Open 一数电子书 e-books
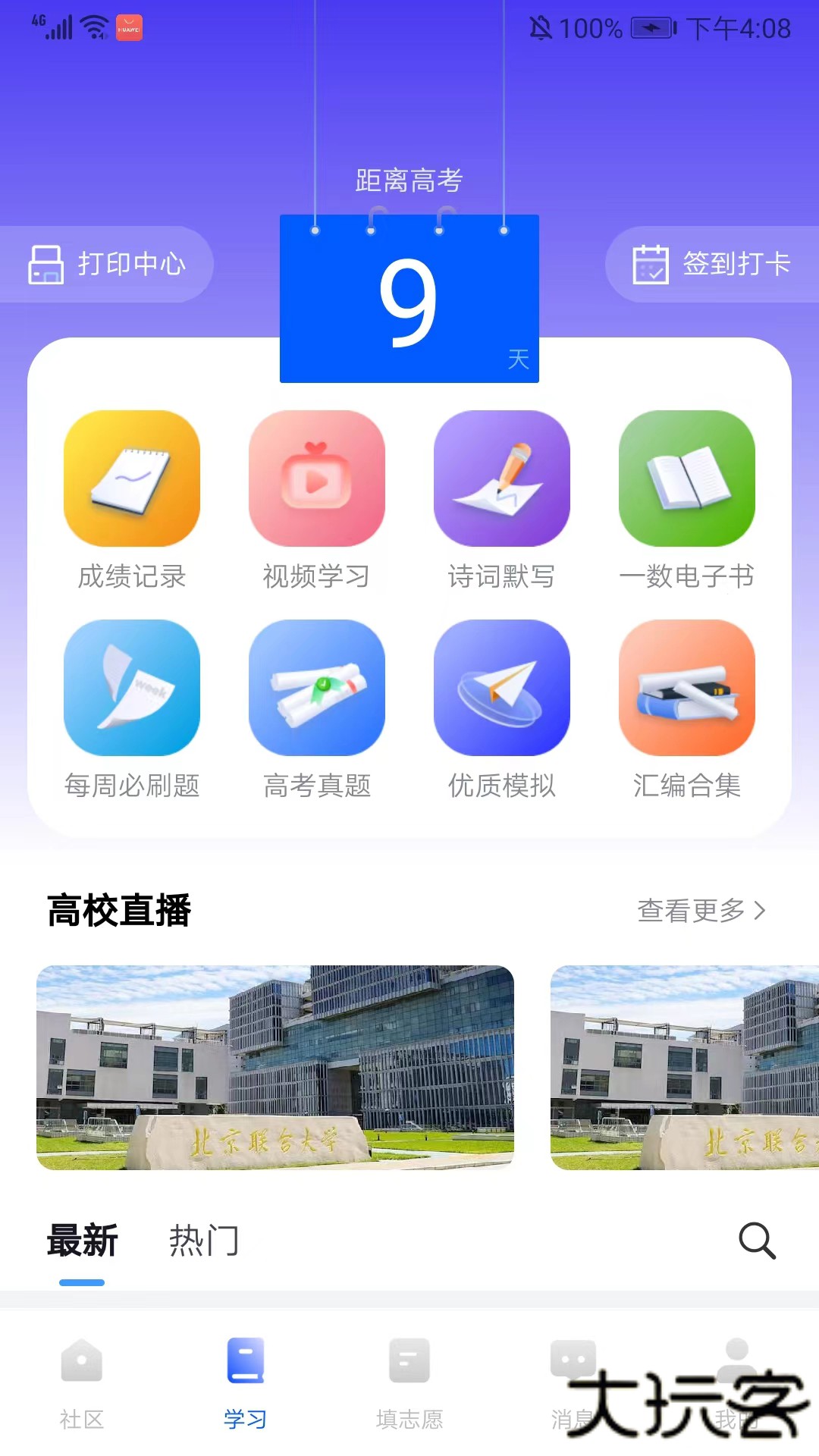The height and width of the screenshot is (1456, 819). 687,500
